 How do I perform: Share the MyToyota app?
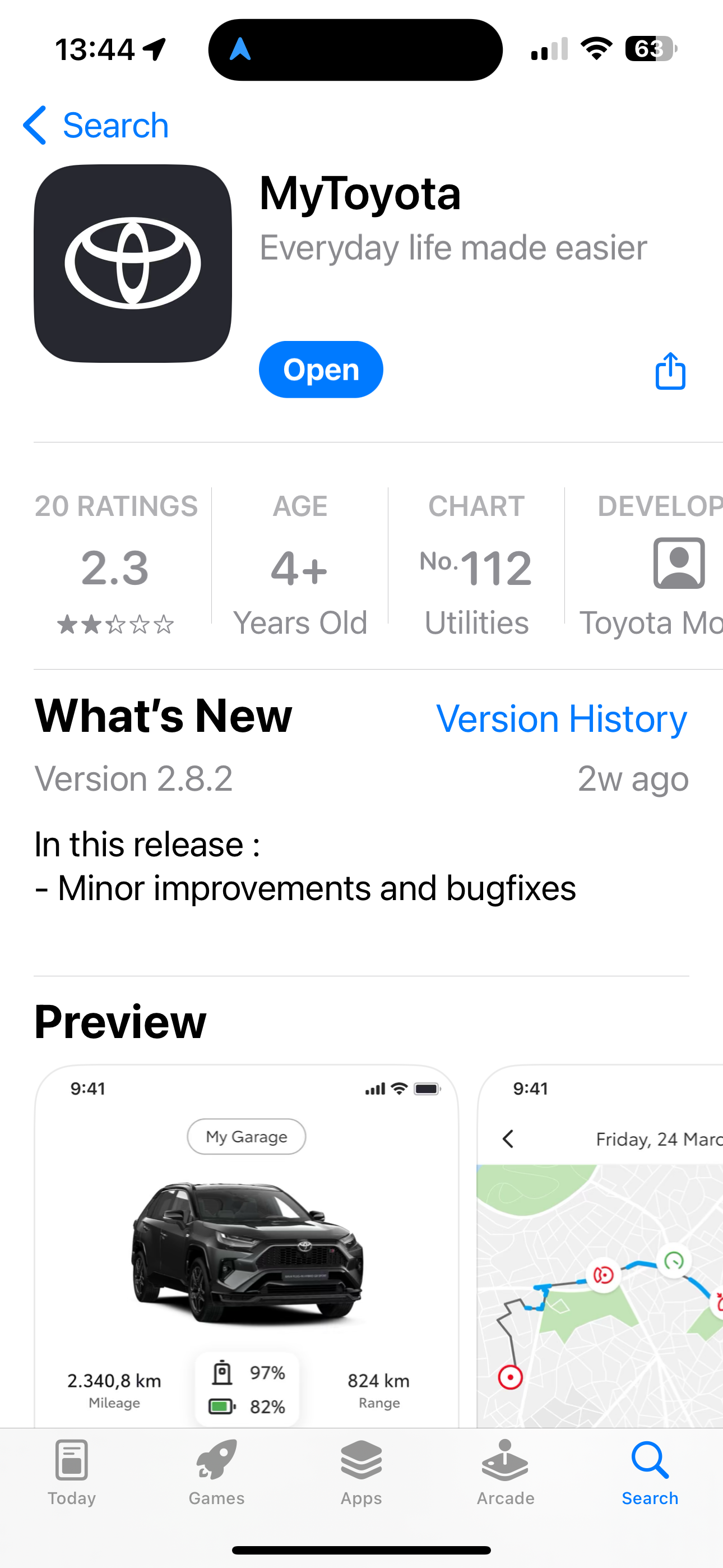point(670,371)
